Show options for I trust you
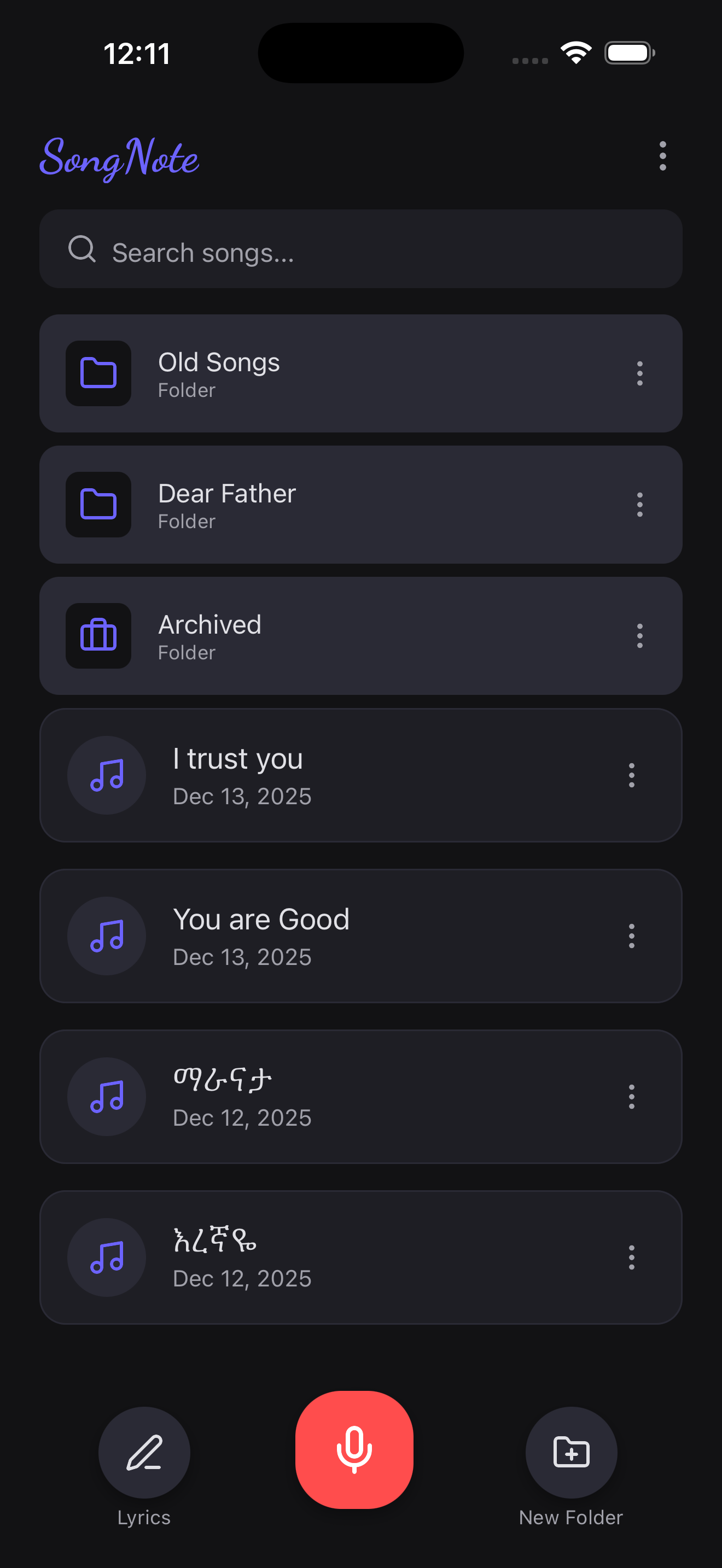The width and height of the screenshot is (722, 1568). point(631,775)
